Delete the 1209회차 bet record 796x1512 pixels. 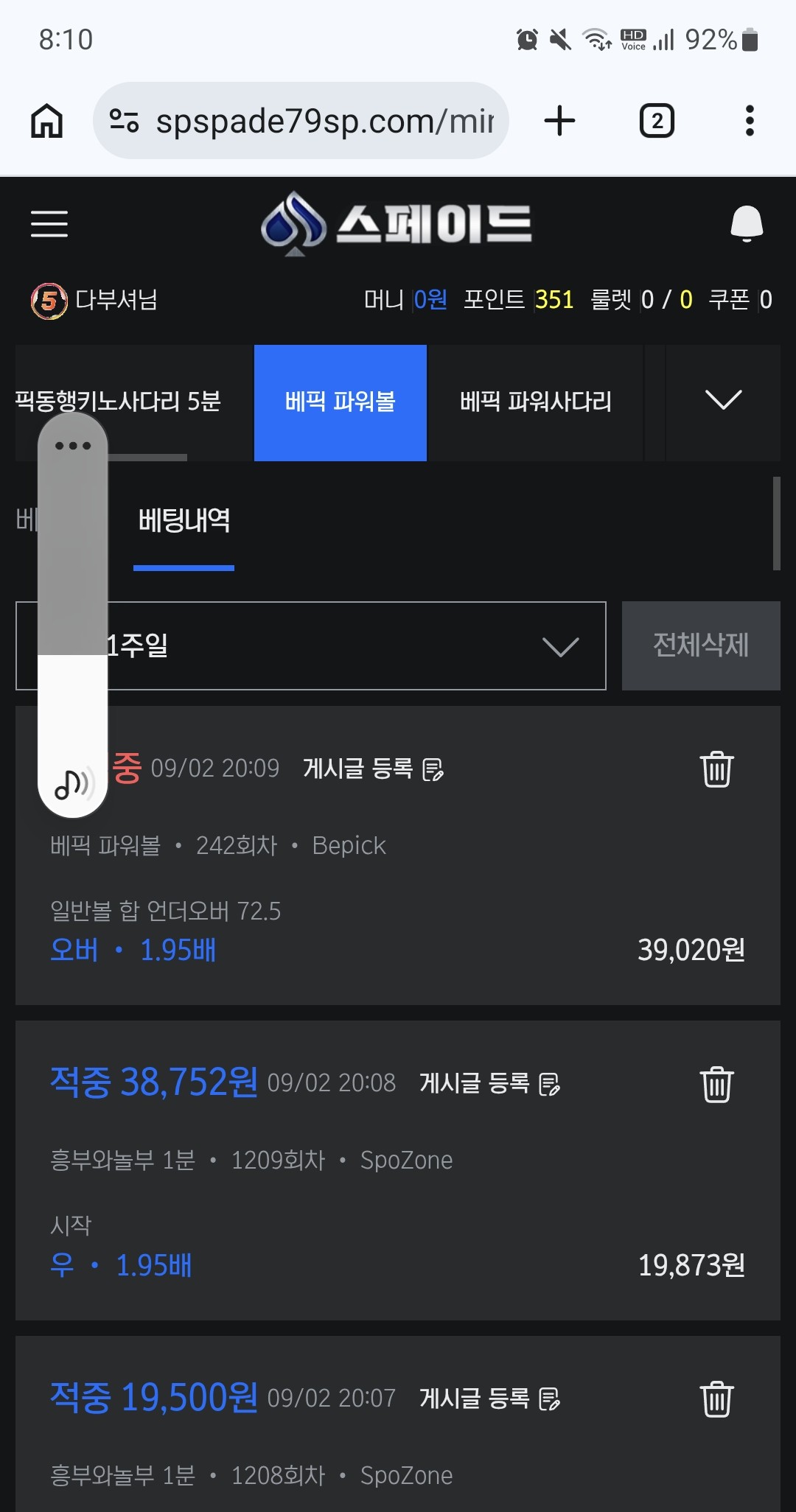pos(717,1084)
